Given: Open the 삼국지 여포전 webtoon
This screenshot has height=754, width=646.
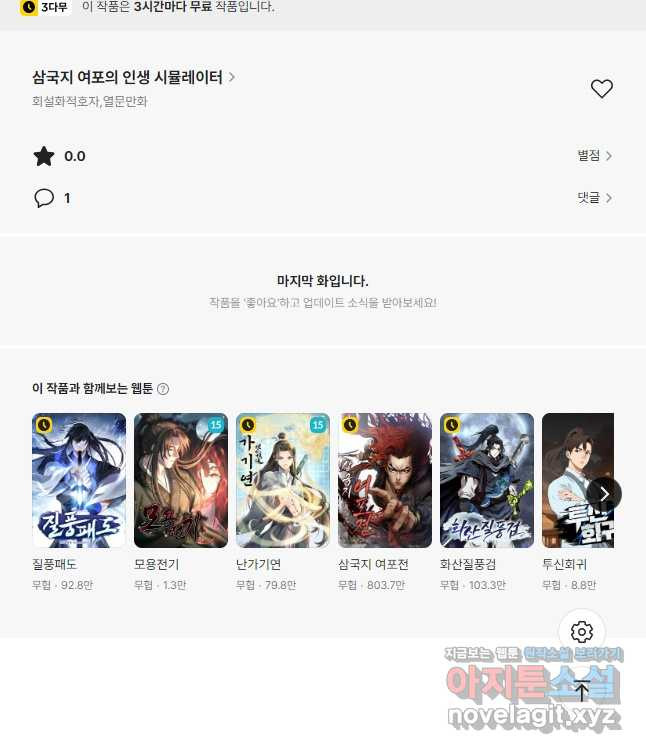Looking at the screenshot, I should (x=385, y=480).
